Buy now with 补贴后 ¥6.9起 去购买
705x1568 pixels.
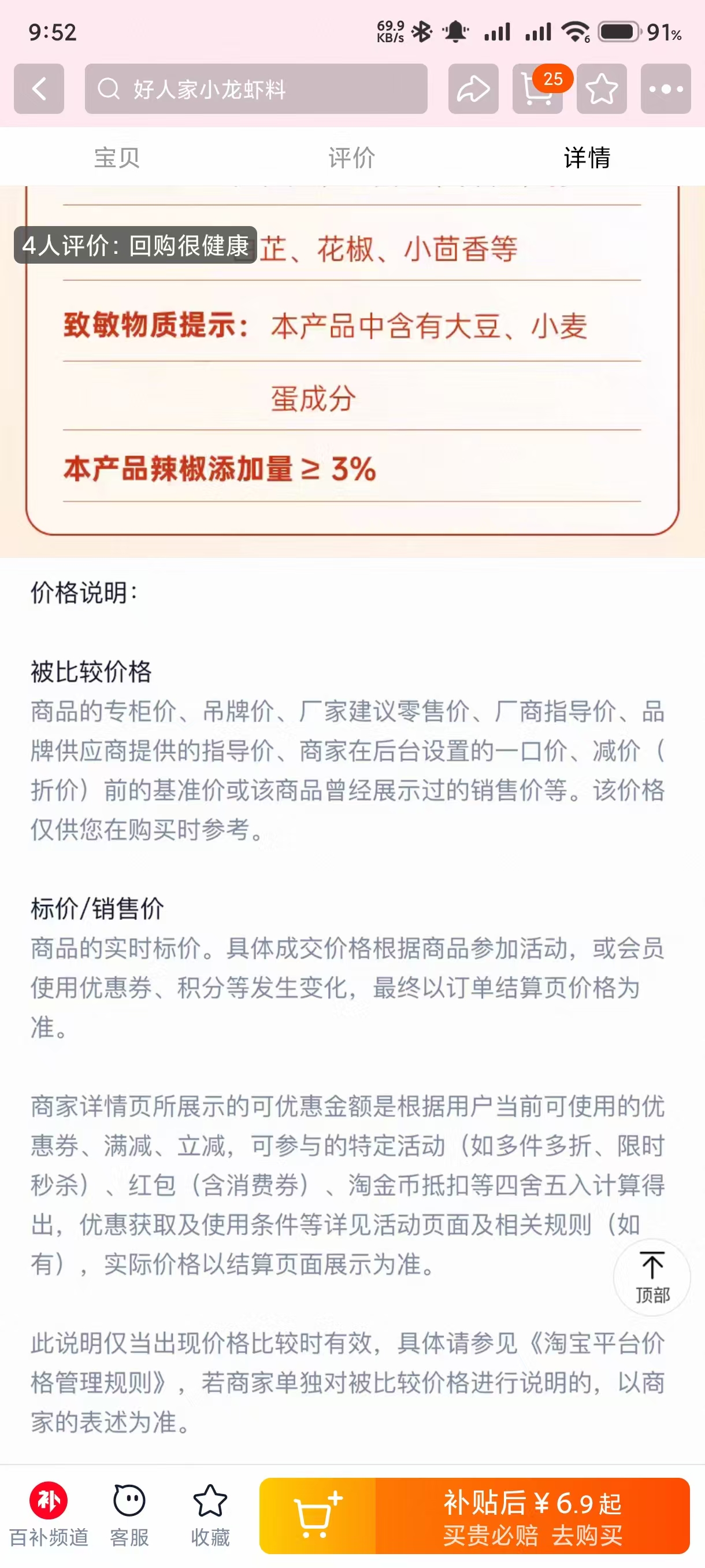[532, 1515]
